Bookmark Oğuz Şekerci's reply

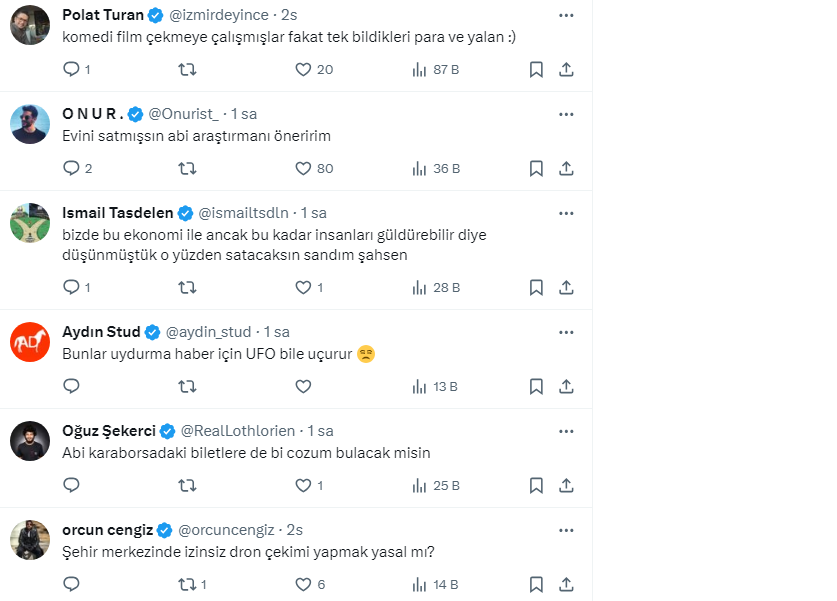coord(536,486)
